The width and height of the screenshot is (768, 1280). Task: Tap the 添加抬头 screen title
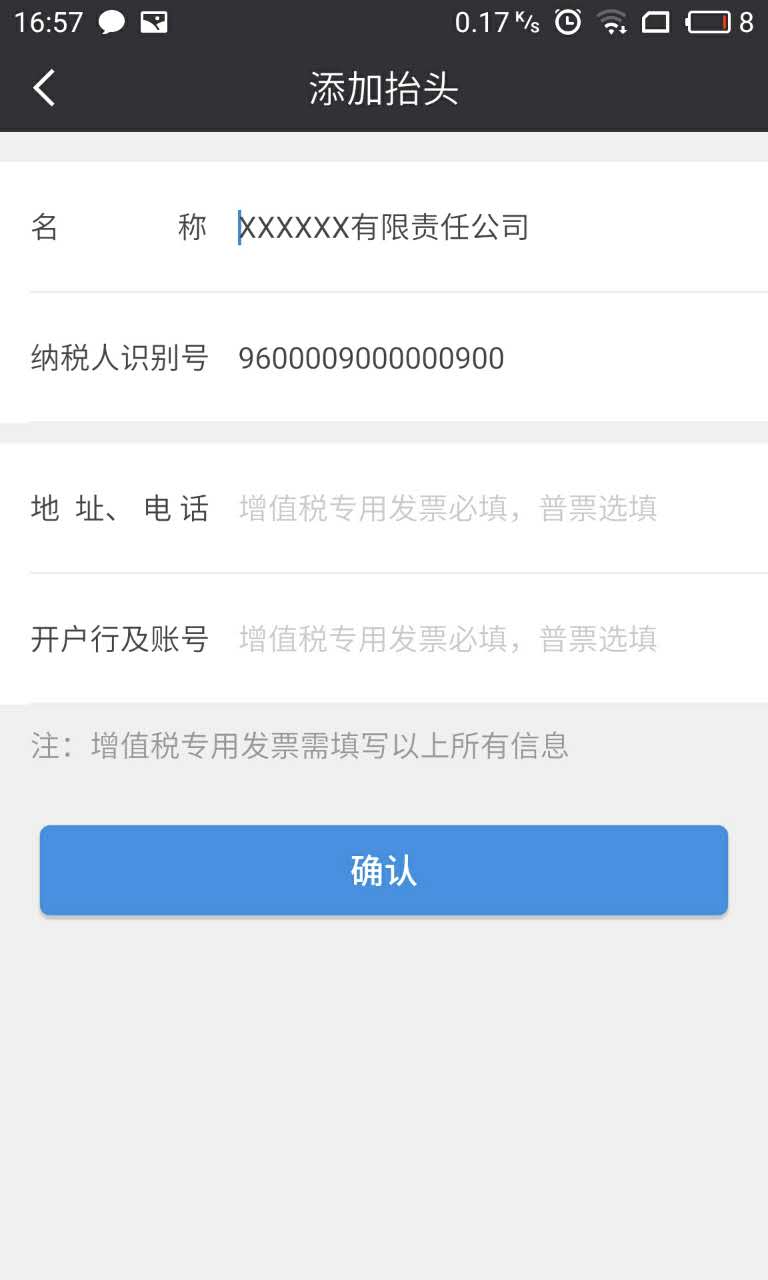[x=384, y=88]
